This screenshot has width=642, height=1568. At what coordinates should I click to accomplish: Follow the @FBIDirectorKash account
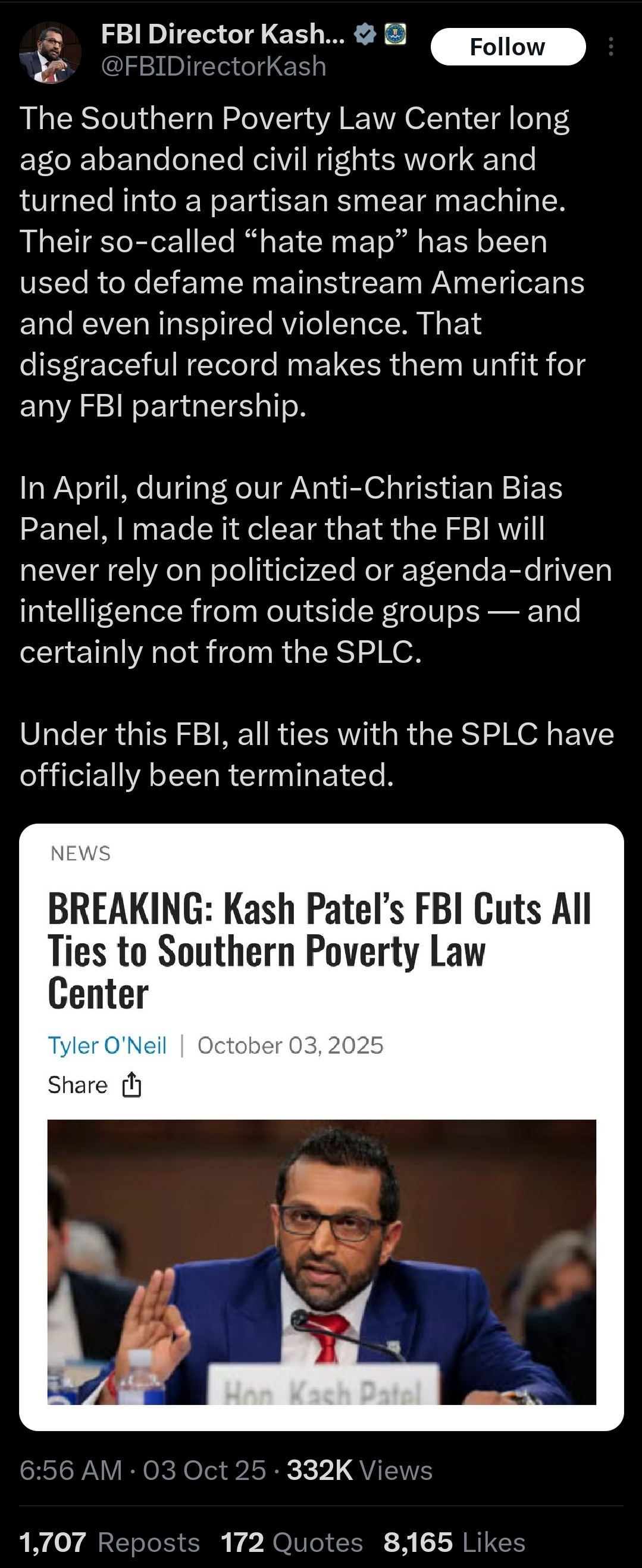click(508, 47)
